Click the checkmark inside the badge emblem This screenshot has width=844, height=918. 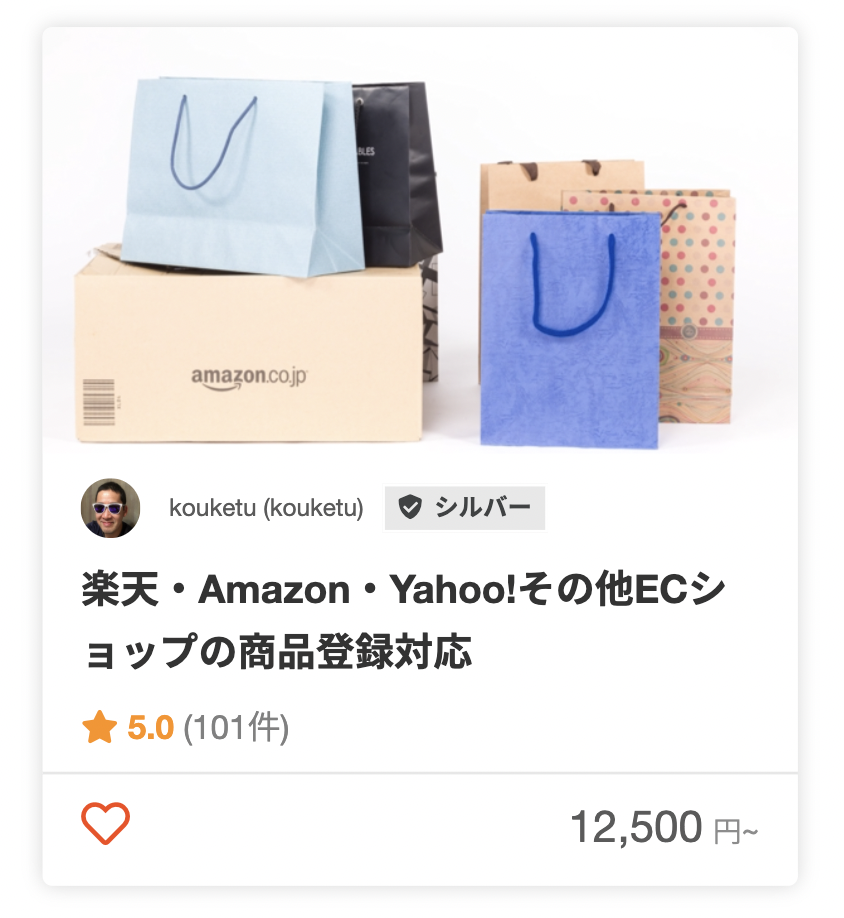pos(408,509)
